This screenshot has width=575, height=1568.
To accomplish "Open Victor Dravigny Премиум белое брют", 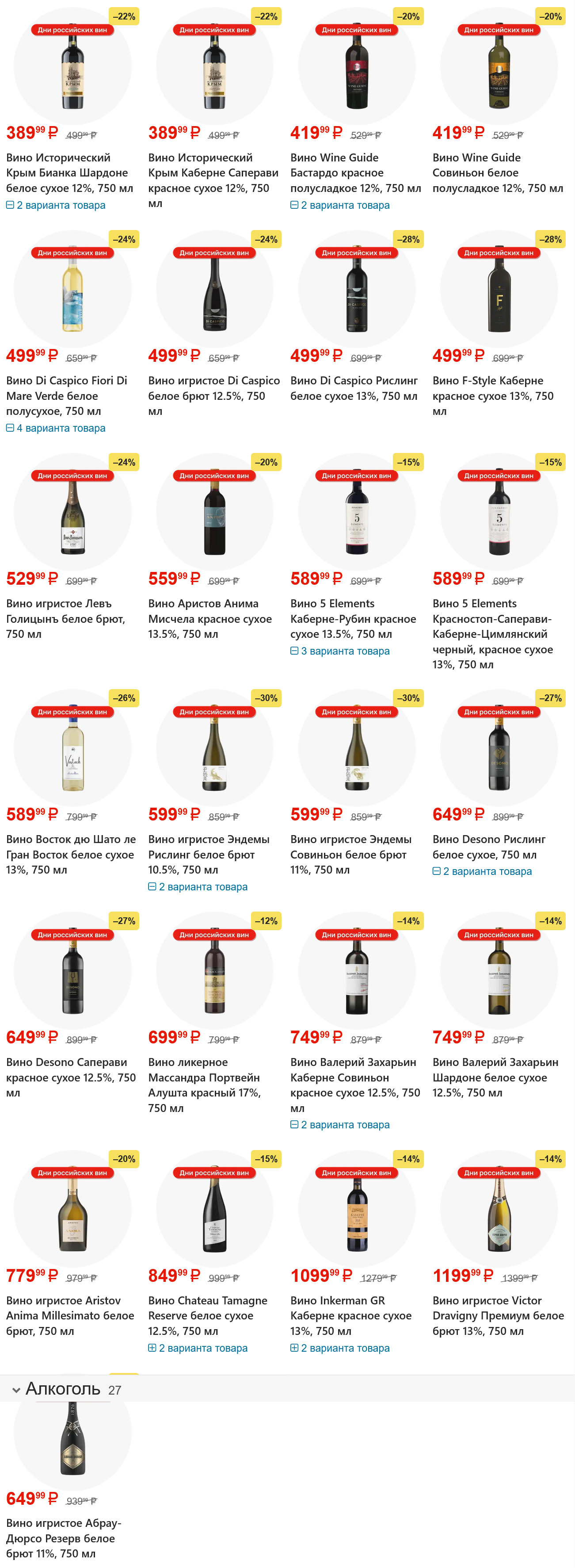I will (x=497, y=1315).
